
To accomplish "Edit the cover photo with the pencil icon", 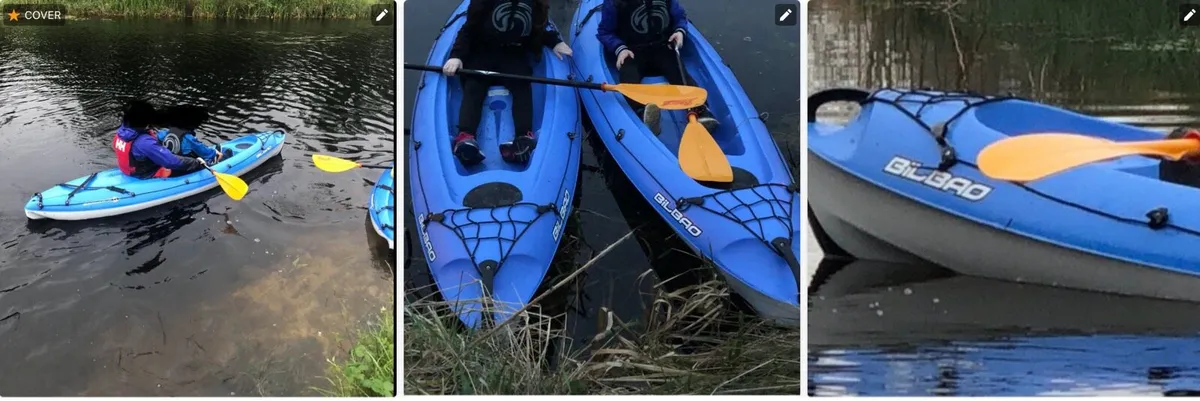I will click(381, 15).
